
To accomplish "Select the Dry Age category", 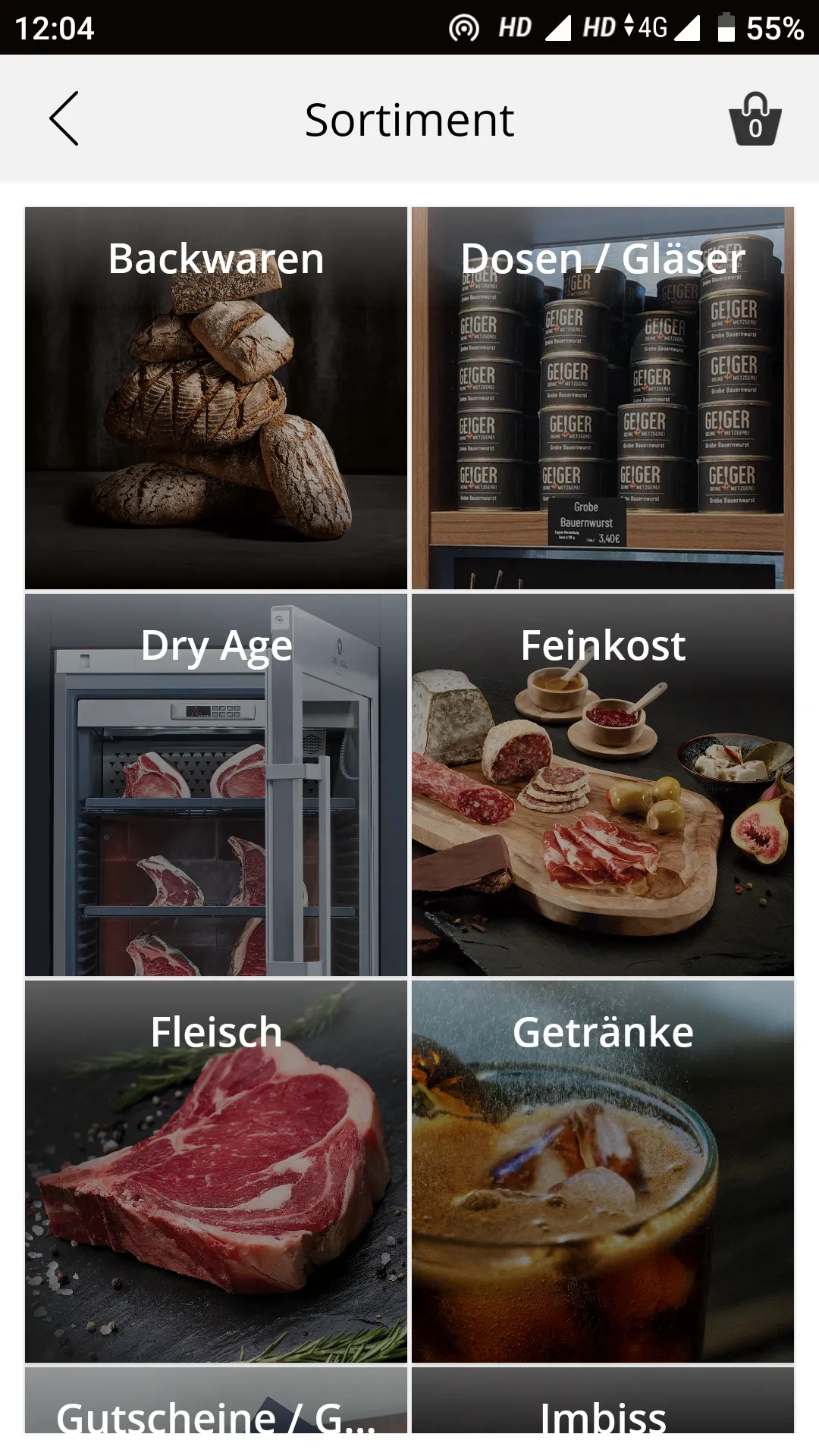I will (x=216, y=785).
